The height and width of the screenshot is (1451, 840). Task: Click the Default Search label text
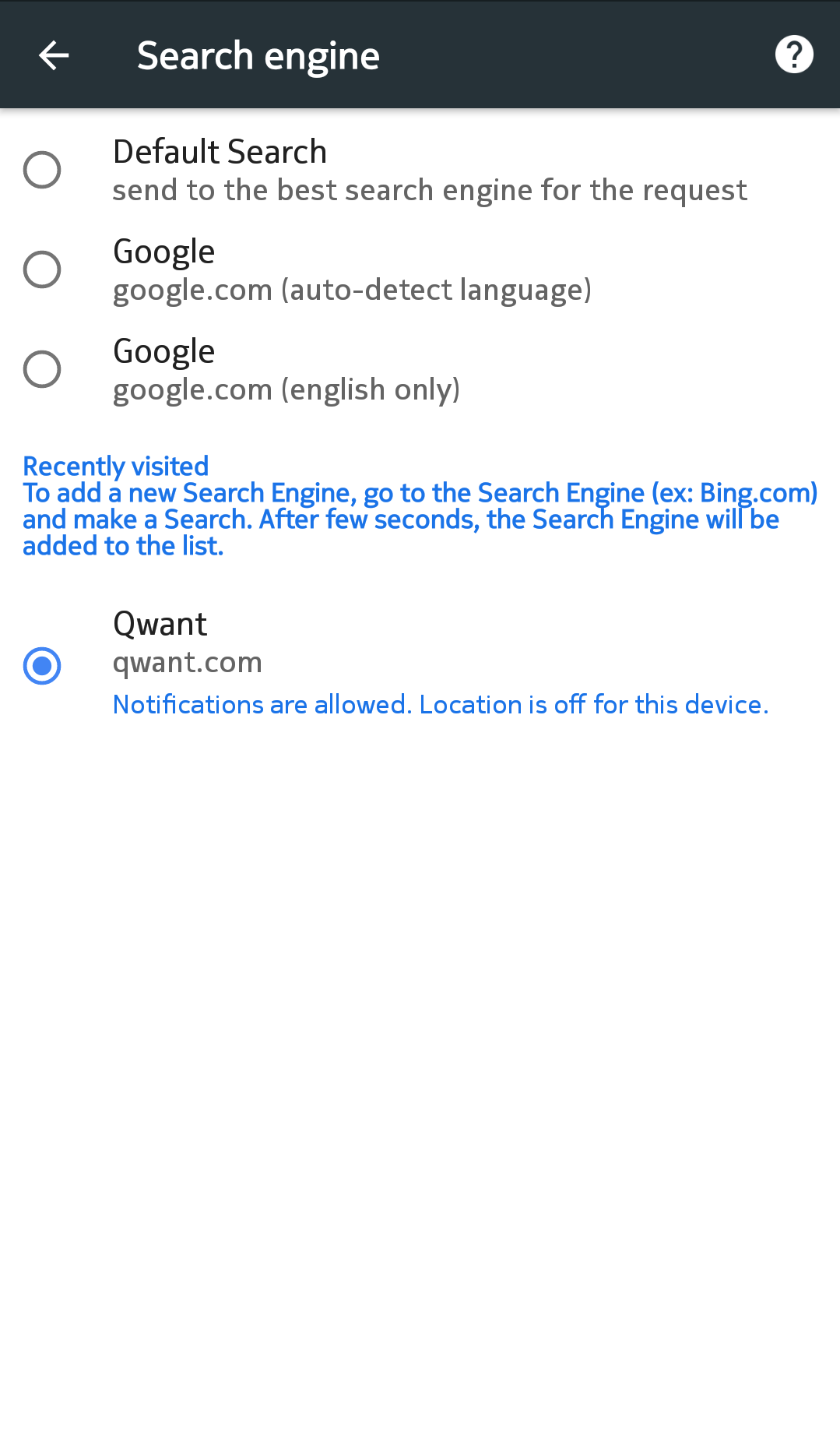tap(220, 152)
